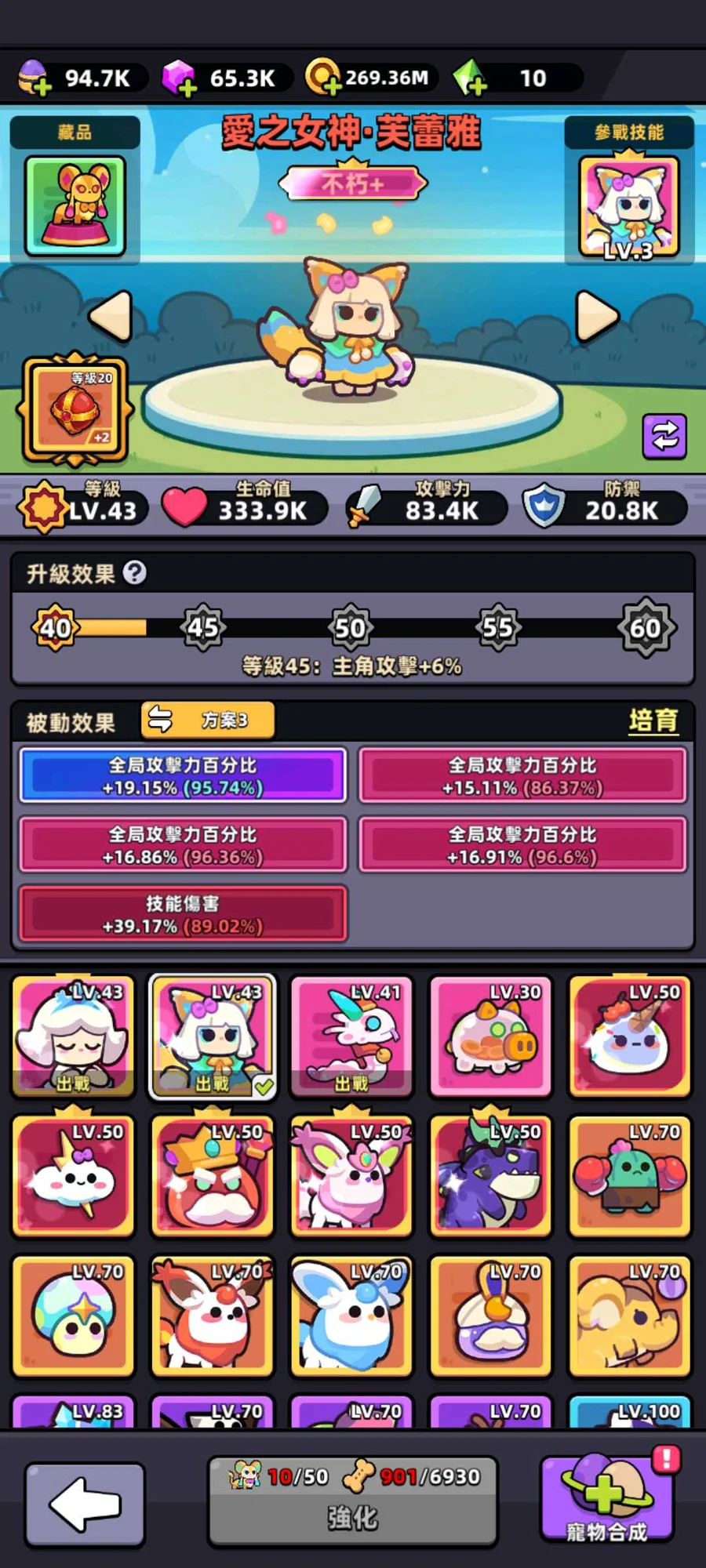Screen dimensions: 706x1568
Task: View the 參戰技能 battle skill
Action: [628, 207]
